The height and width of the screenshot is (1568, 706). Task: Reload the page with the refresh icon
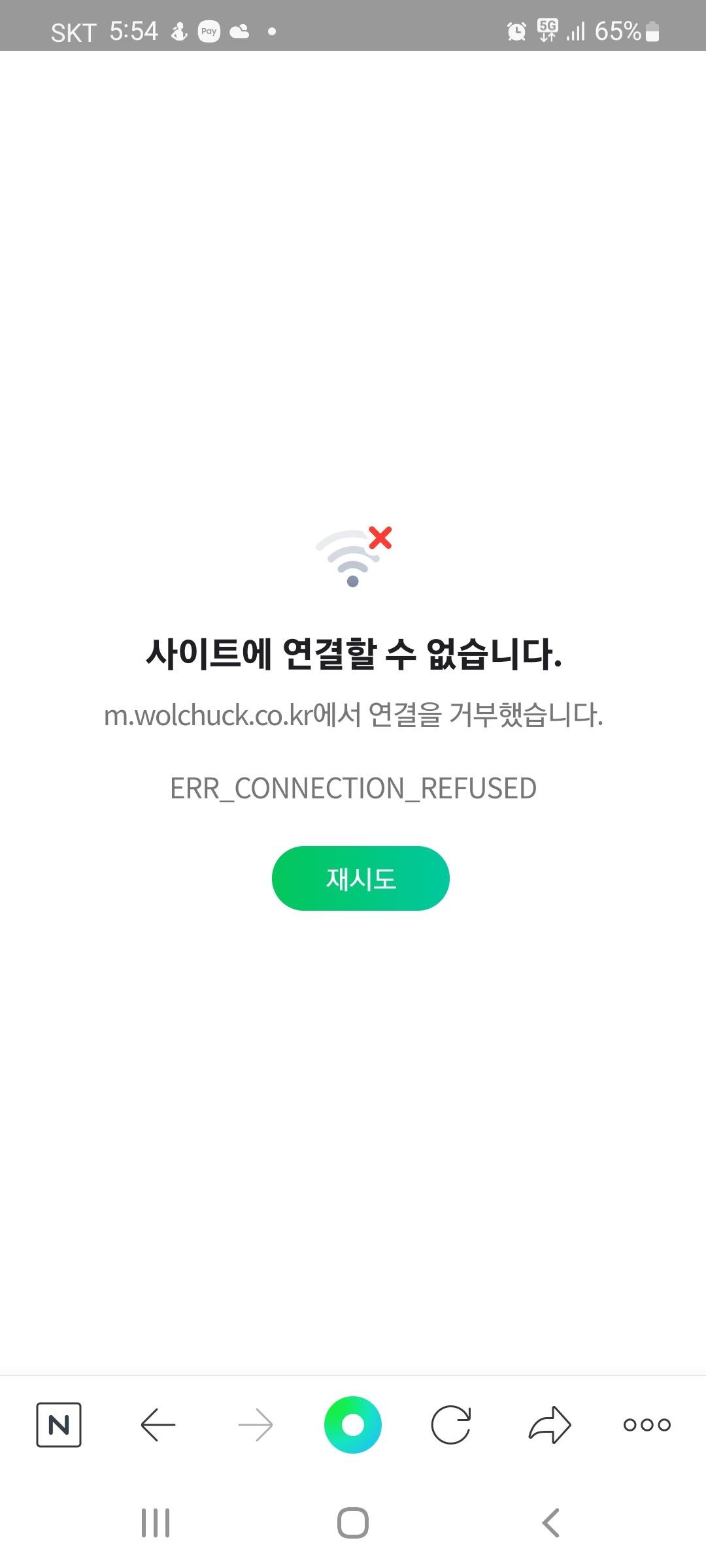(451, 1424)
